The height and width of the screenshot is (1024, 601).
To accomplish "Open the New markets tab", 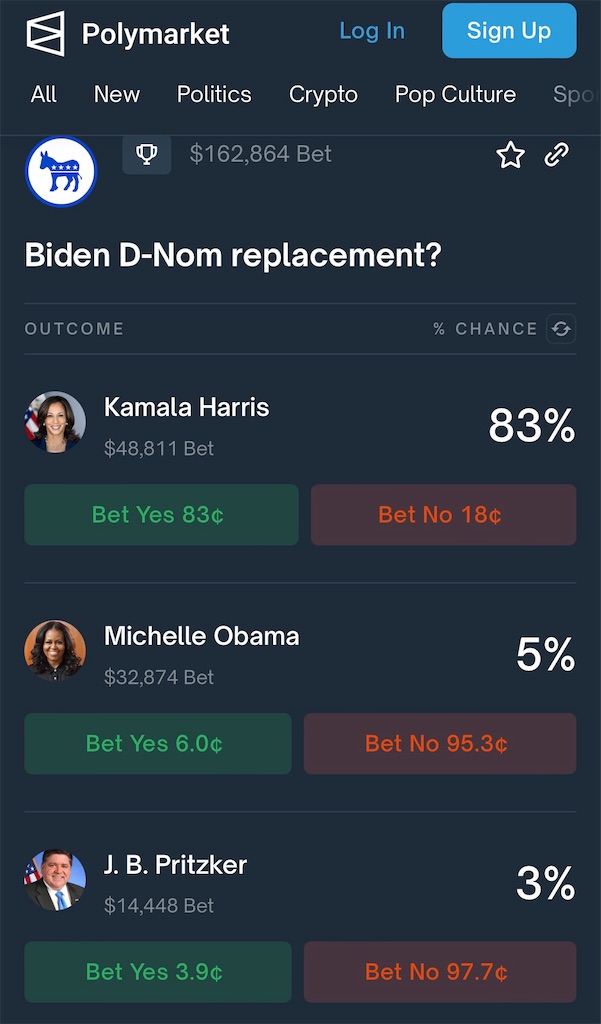I will pyautogui.click(x=117, y=95).
